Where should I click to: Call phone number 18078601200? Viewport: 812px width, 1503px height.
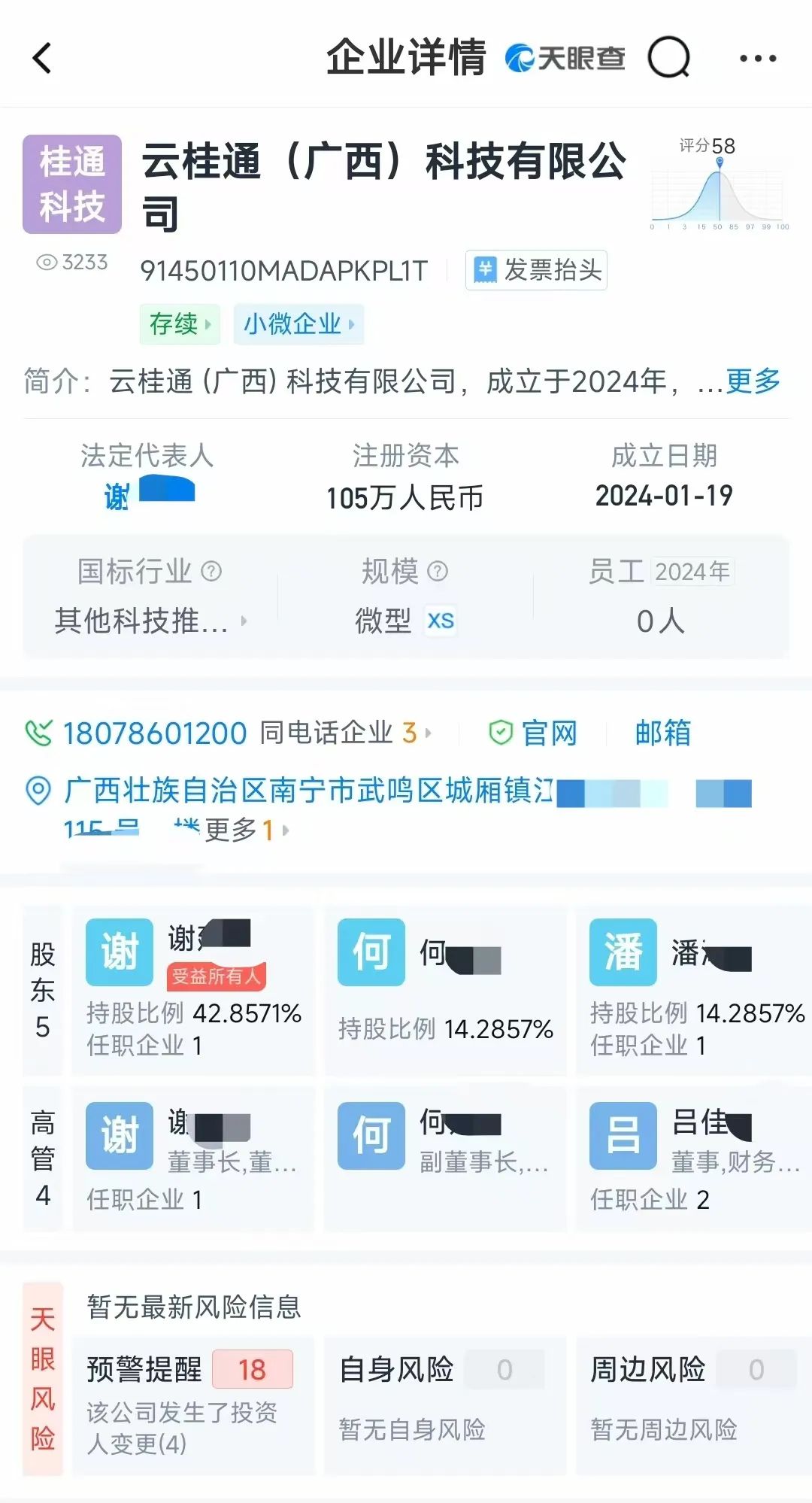click(x=154, y=733)
